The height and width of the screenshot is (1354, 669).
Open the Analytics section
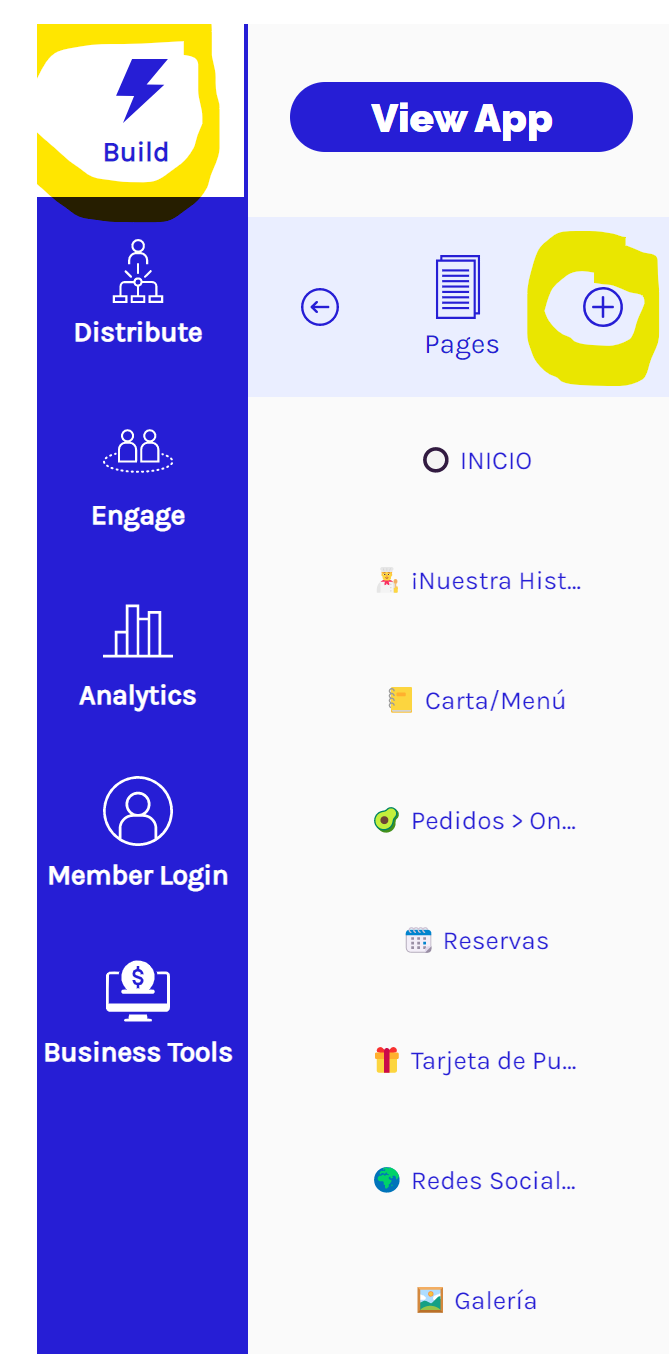[x=138, y=655]
